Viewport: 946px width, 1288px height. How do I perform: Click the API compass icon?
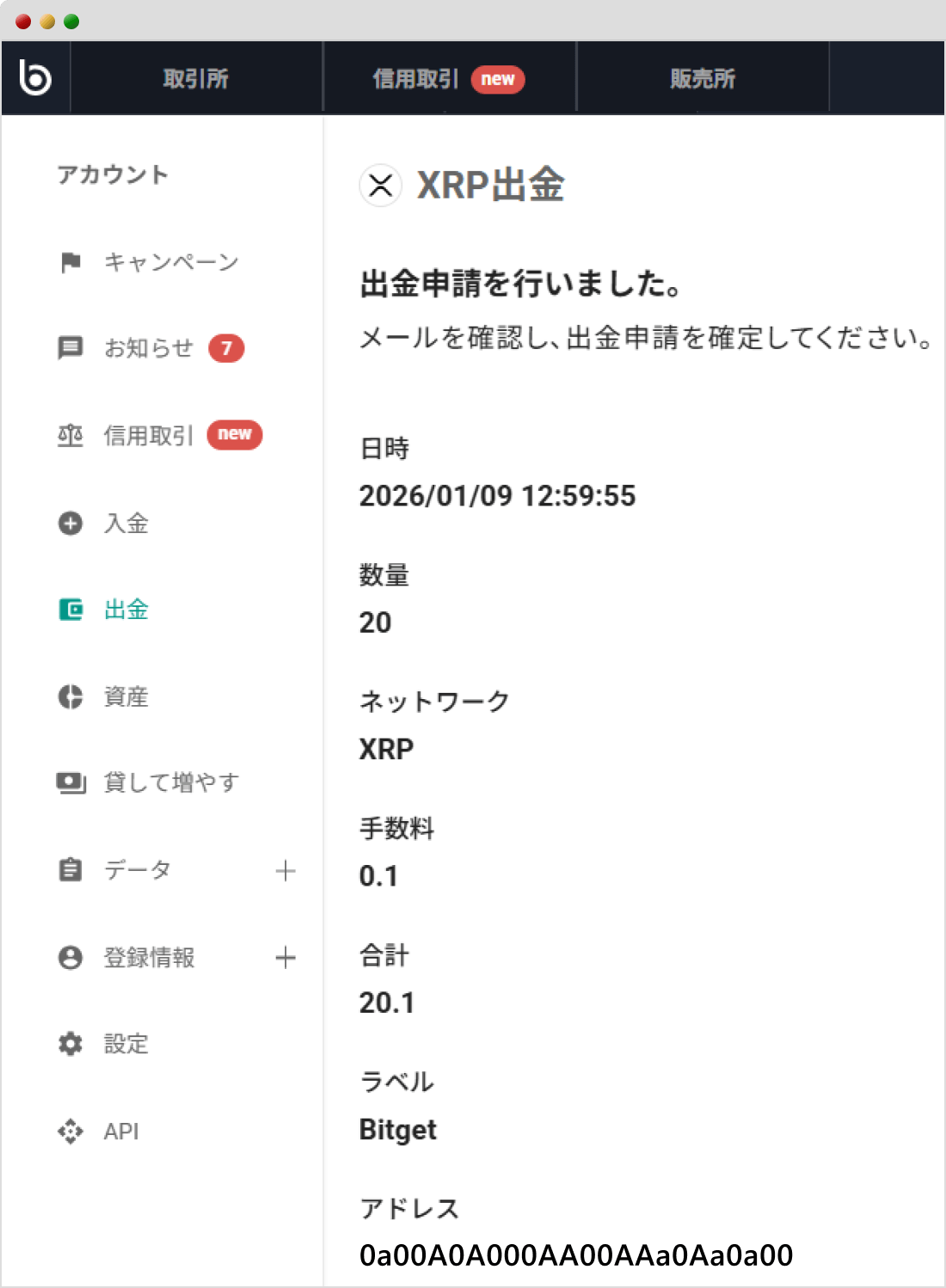pyautogui.click(x=70, y=1131)
